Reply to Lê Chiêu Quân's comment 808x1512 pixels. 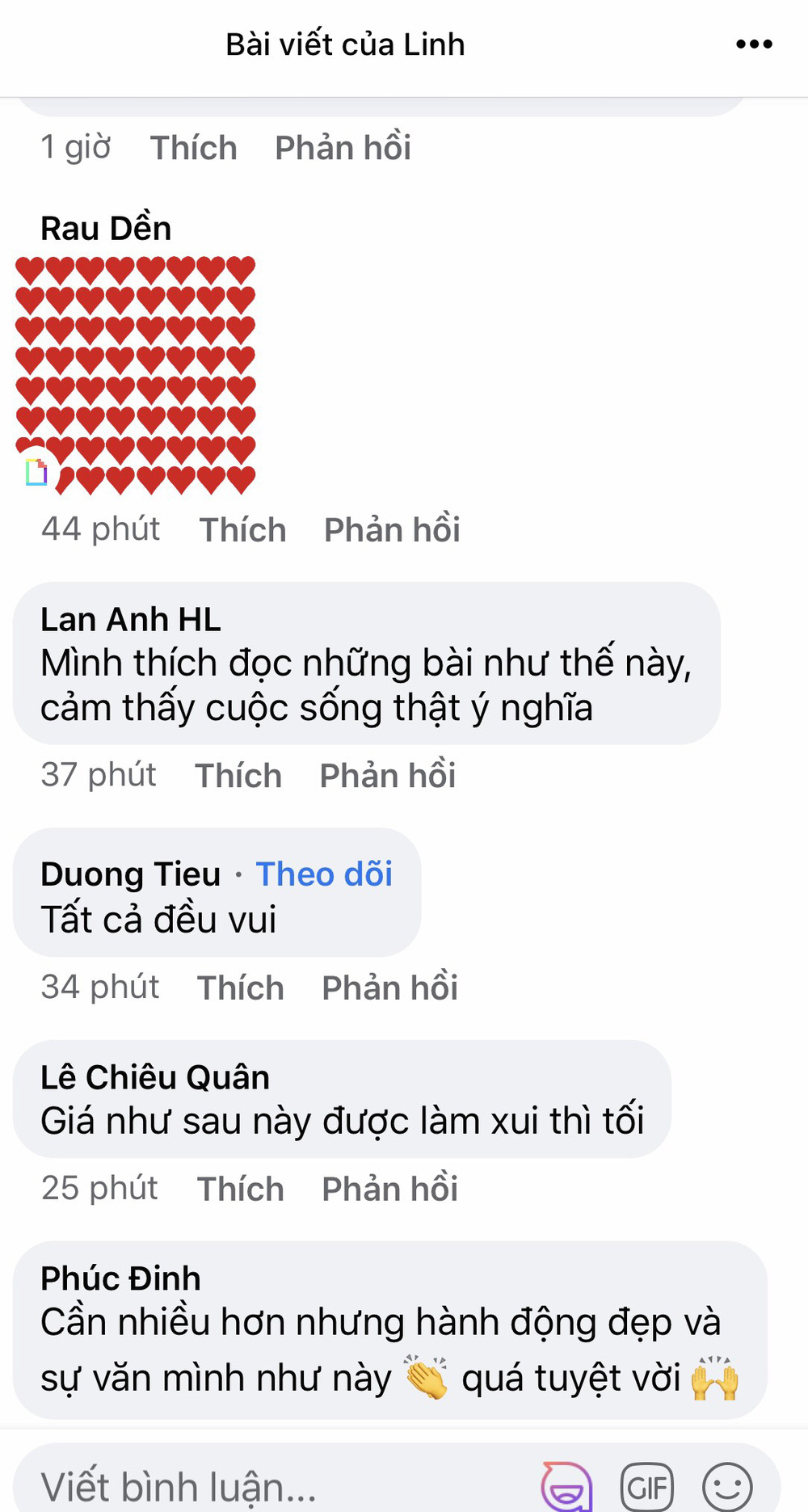[x=389, y=1190]
